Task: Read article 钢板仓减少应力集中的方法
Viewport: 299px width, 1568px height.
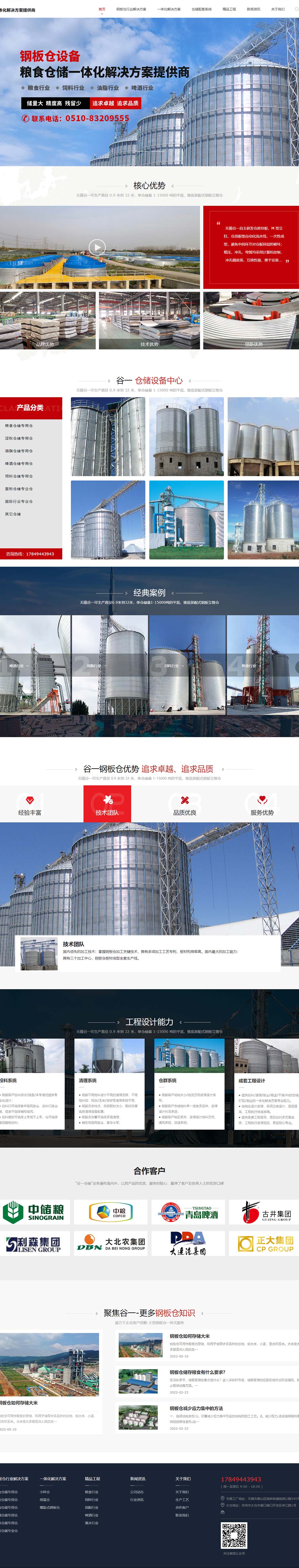Action: [196, 1408]
